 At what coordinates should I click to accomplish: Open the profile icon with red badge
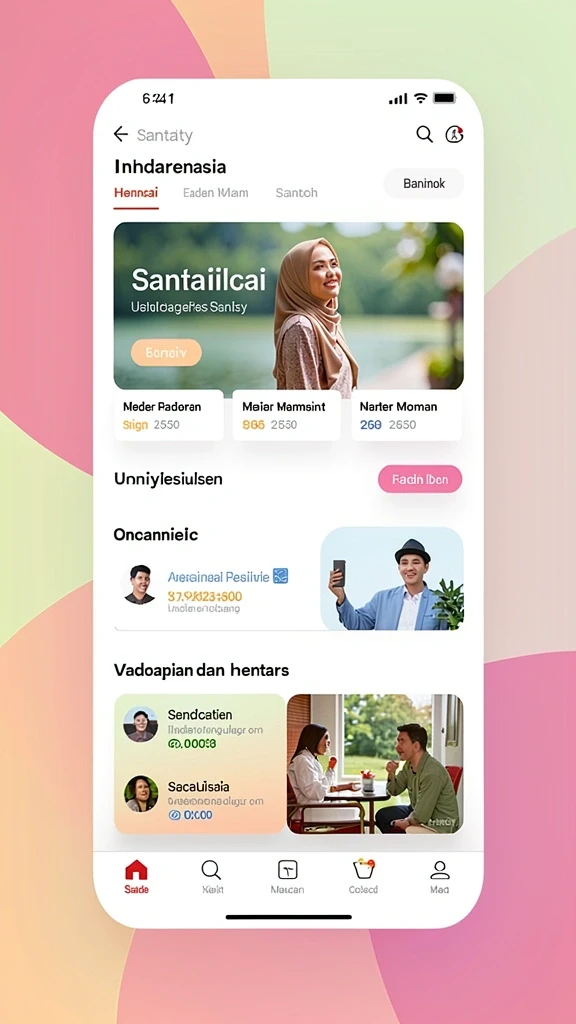tap(454, 134)
